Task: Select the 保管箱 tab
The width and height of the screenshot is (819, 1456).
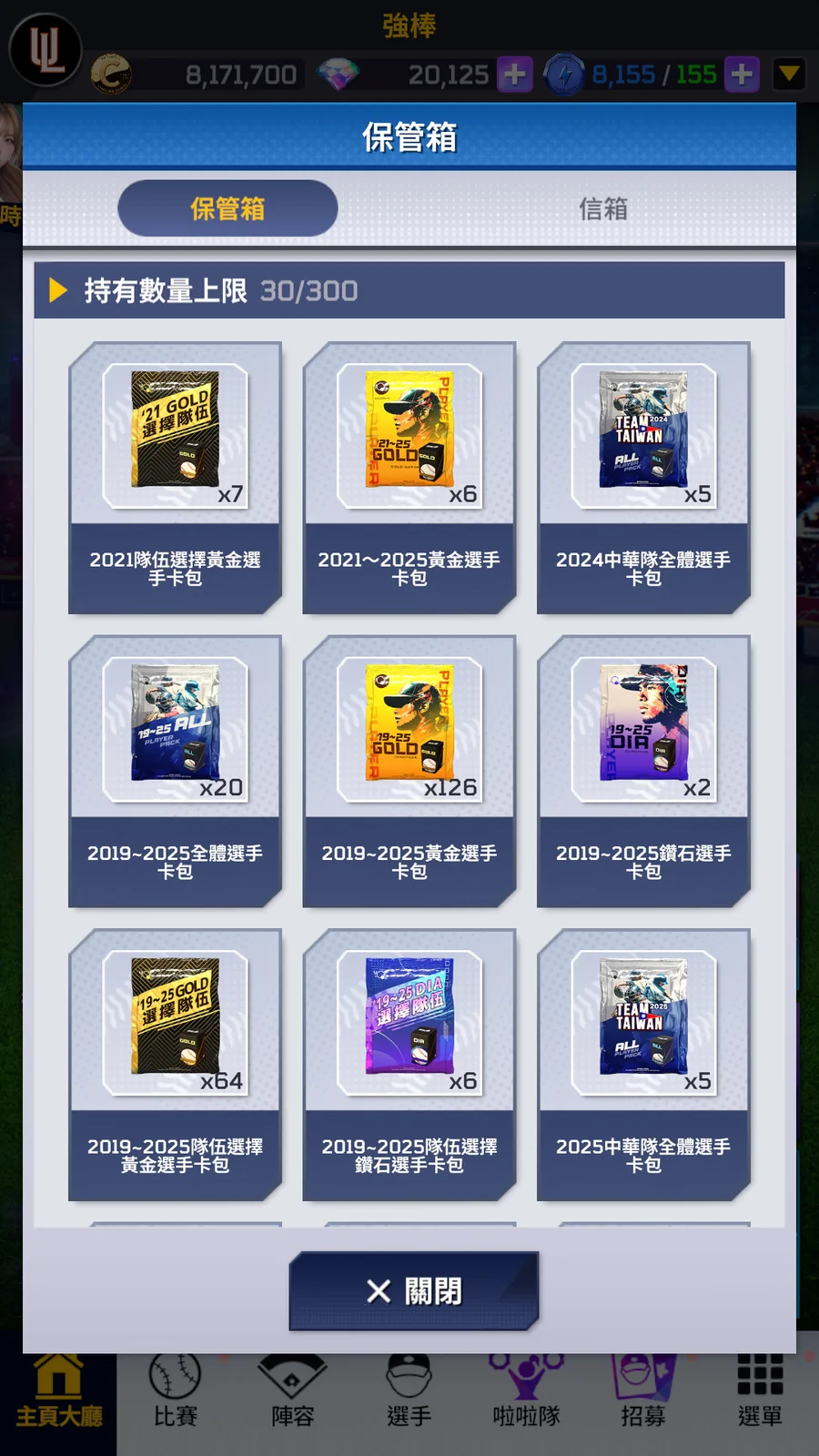Action: click(227, 208)
